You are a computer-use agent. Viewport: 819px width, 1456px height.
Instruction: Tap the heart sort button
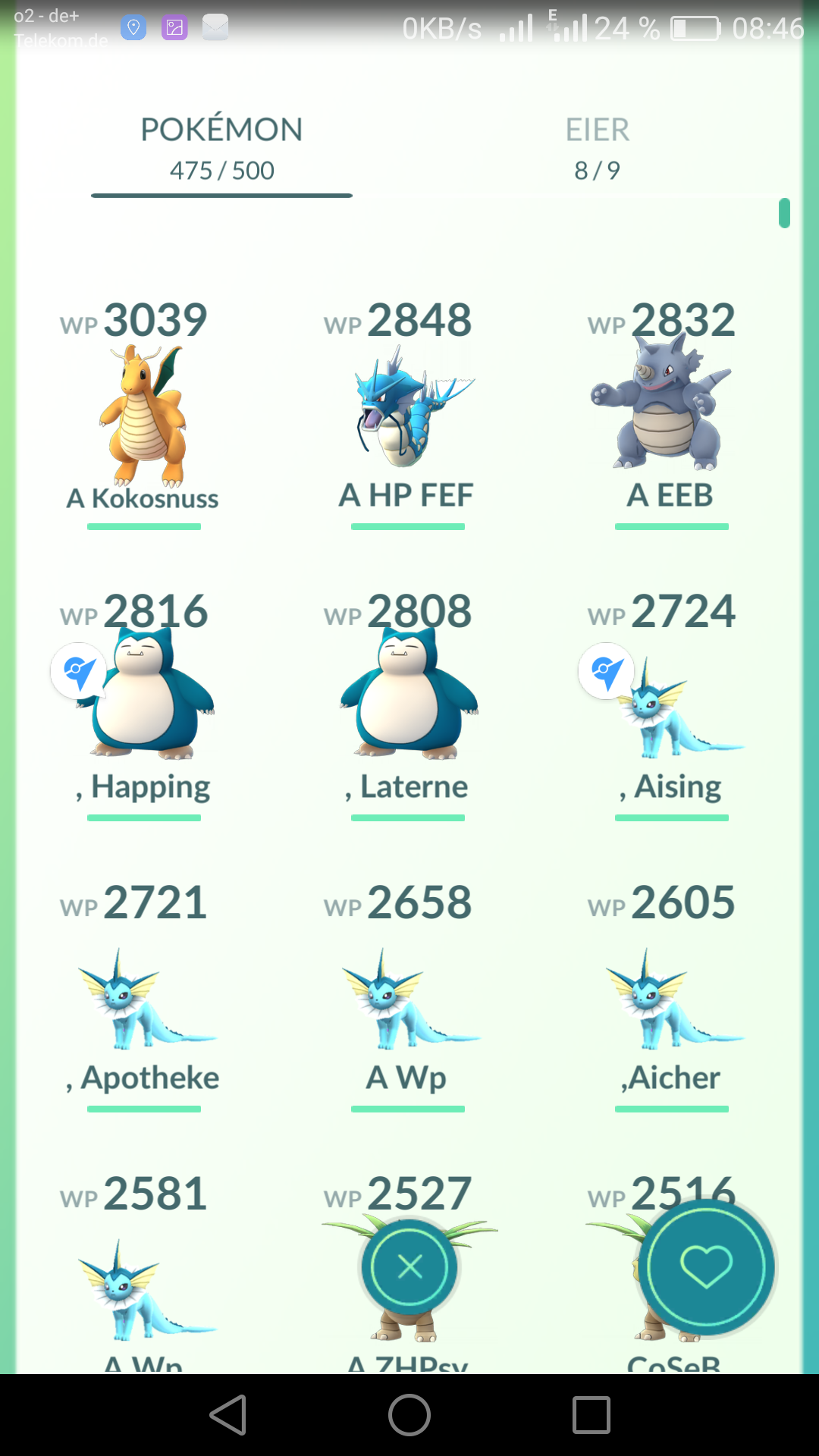tap(707, 1266)
